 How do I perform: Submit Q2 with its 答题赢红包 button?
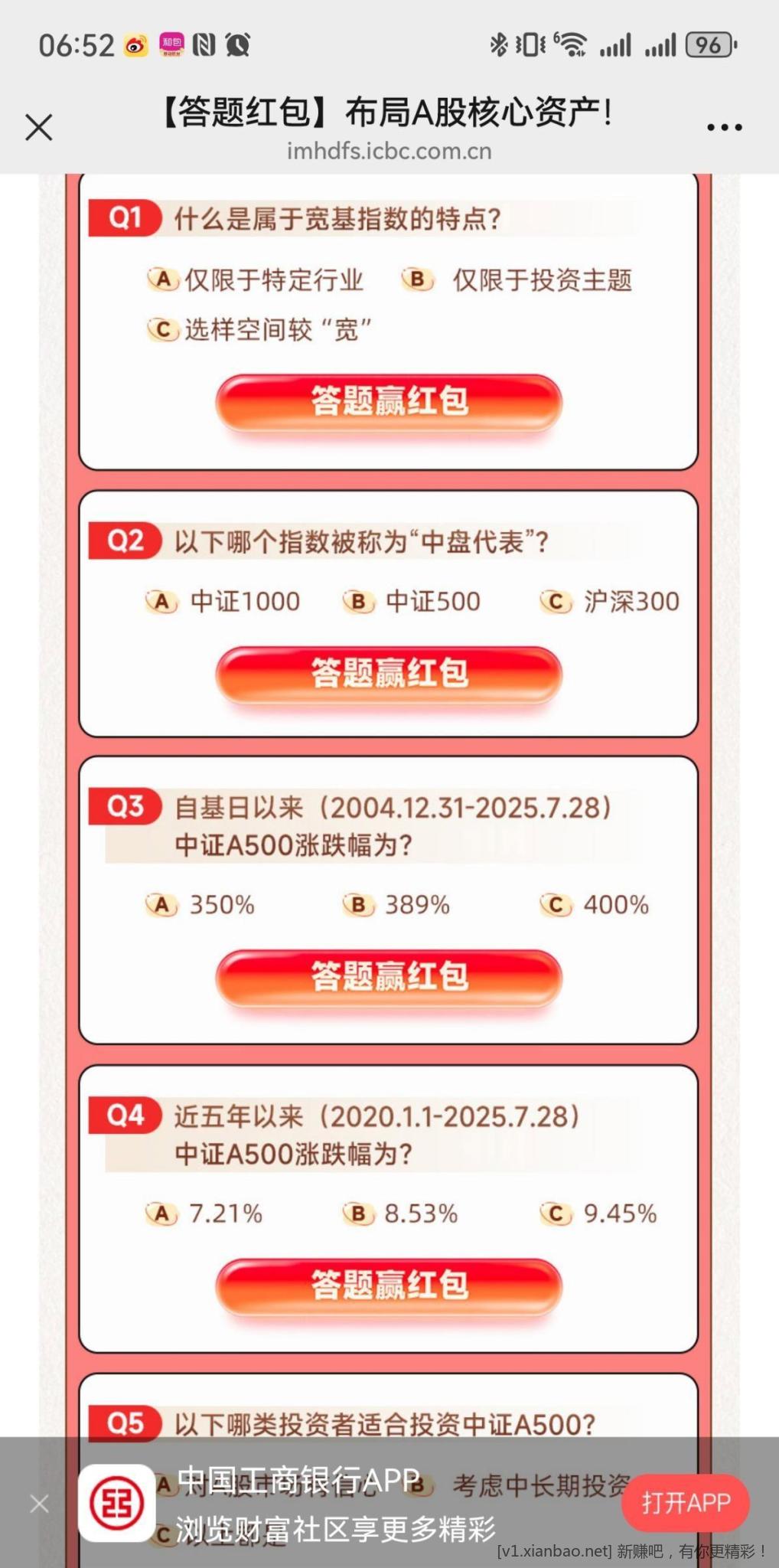click(x=389, y=674)
